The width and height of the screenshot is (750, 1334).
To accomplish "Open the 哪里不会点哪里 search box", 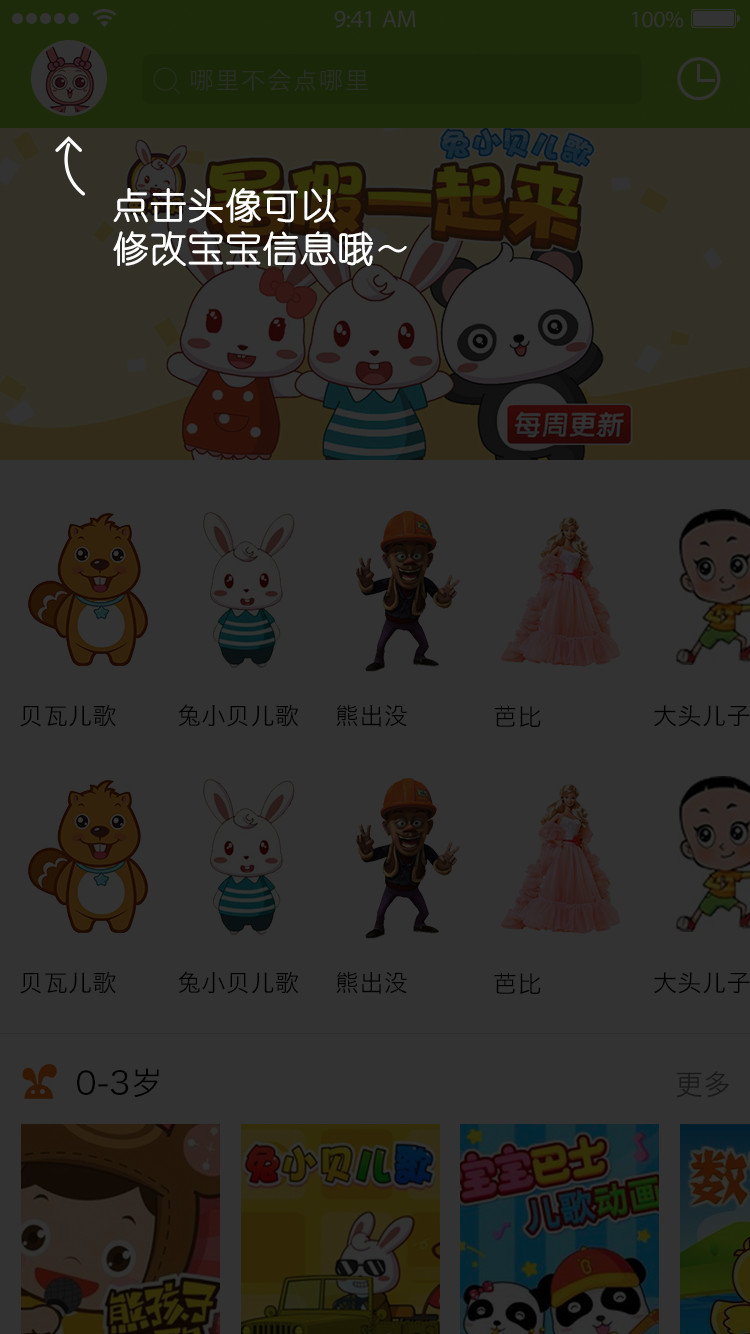I will [391, 80].
